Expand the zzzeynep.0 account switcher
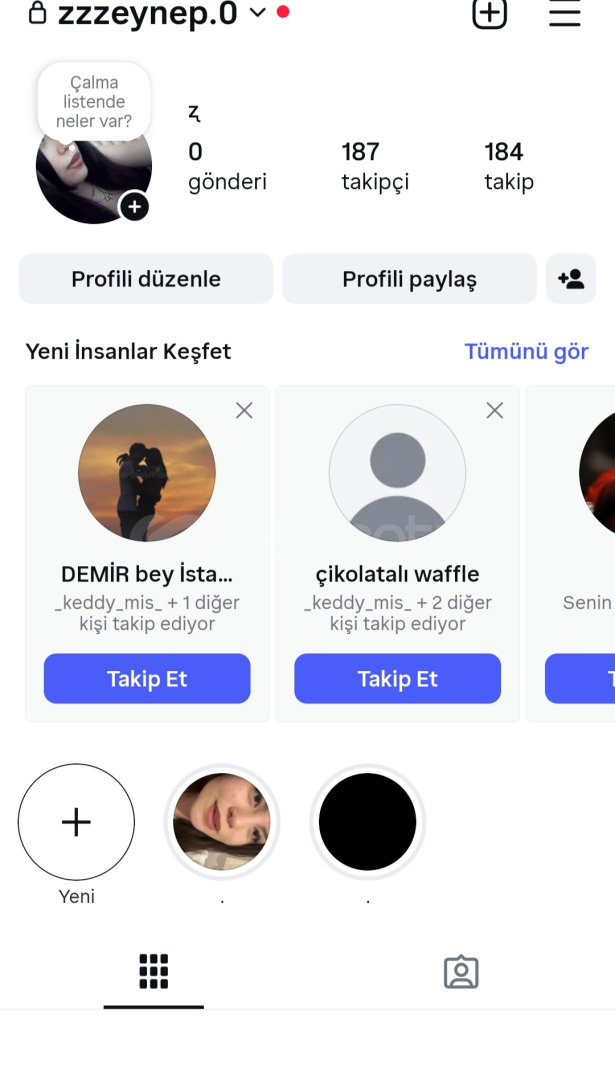615x1080 pixels. pyautogui.click(x=257, y=13)
